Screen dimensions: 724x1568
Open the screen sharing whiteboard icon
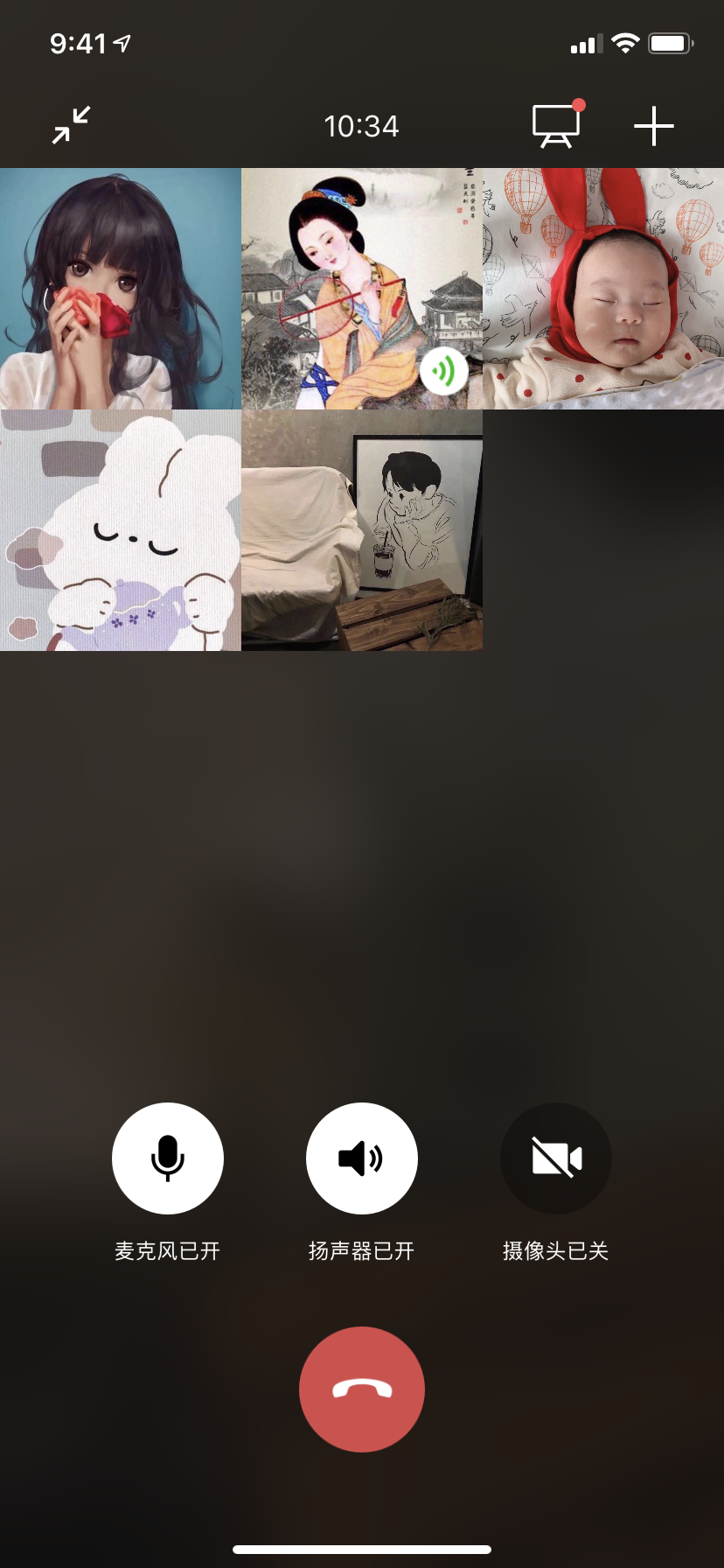point(557,126)
